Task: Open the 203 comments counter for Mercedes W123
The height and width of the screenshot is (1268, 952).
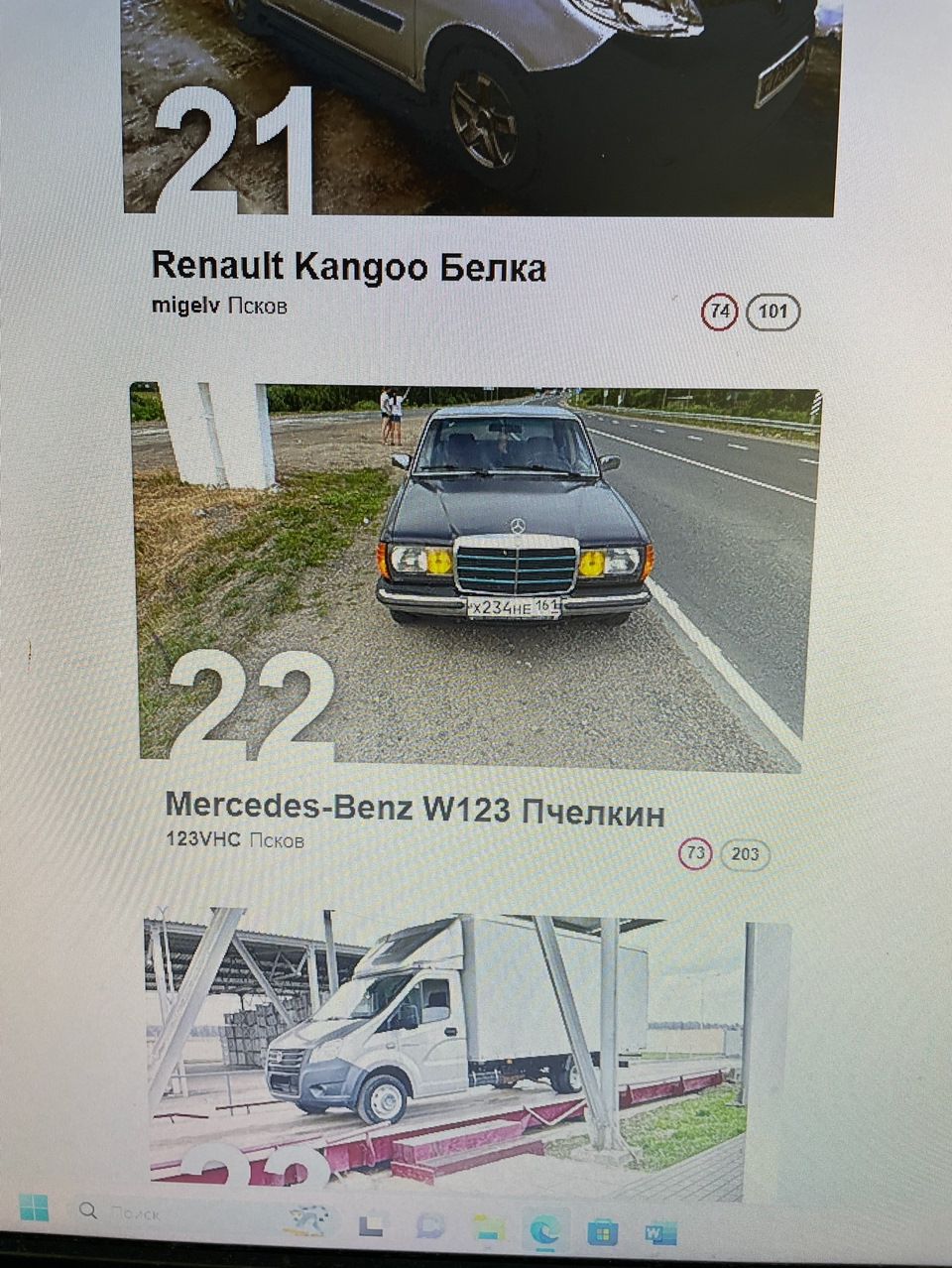Action: tap(745, 854)
